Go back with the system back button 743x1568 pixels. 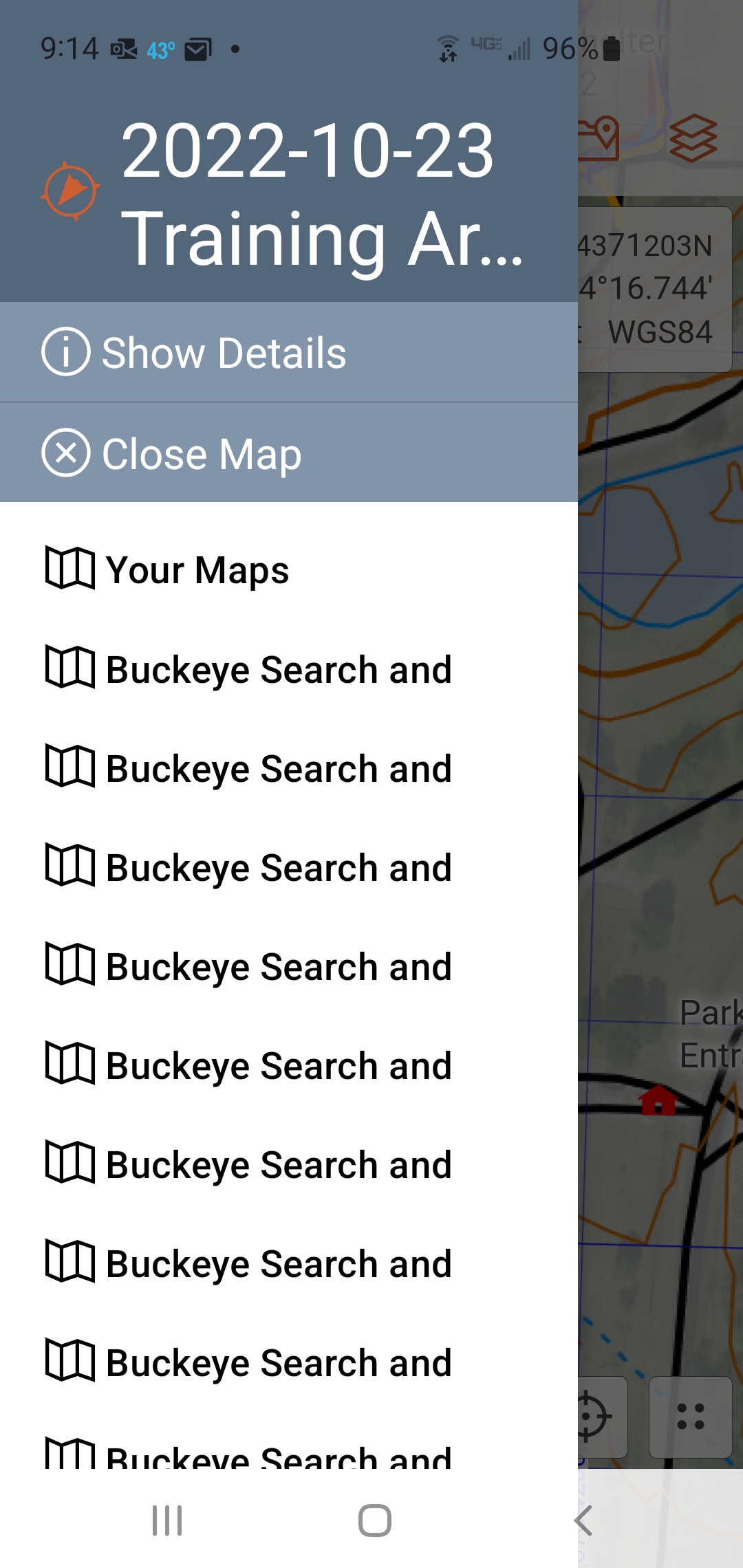tap(583, 1520)
